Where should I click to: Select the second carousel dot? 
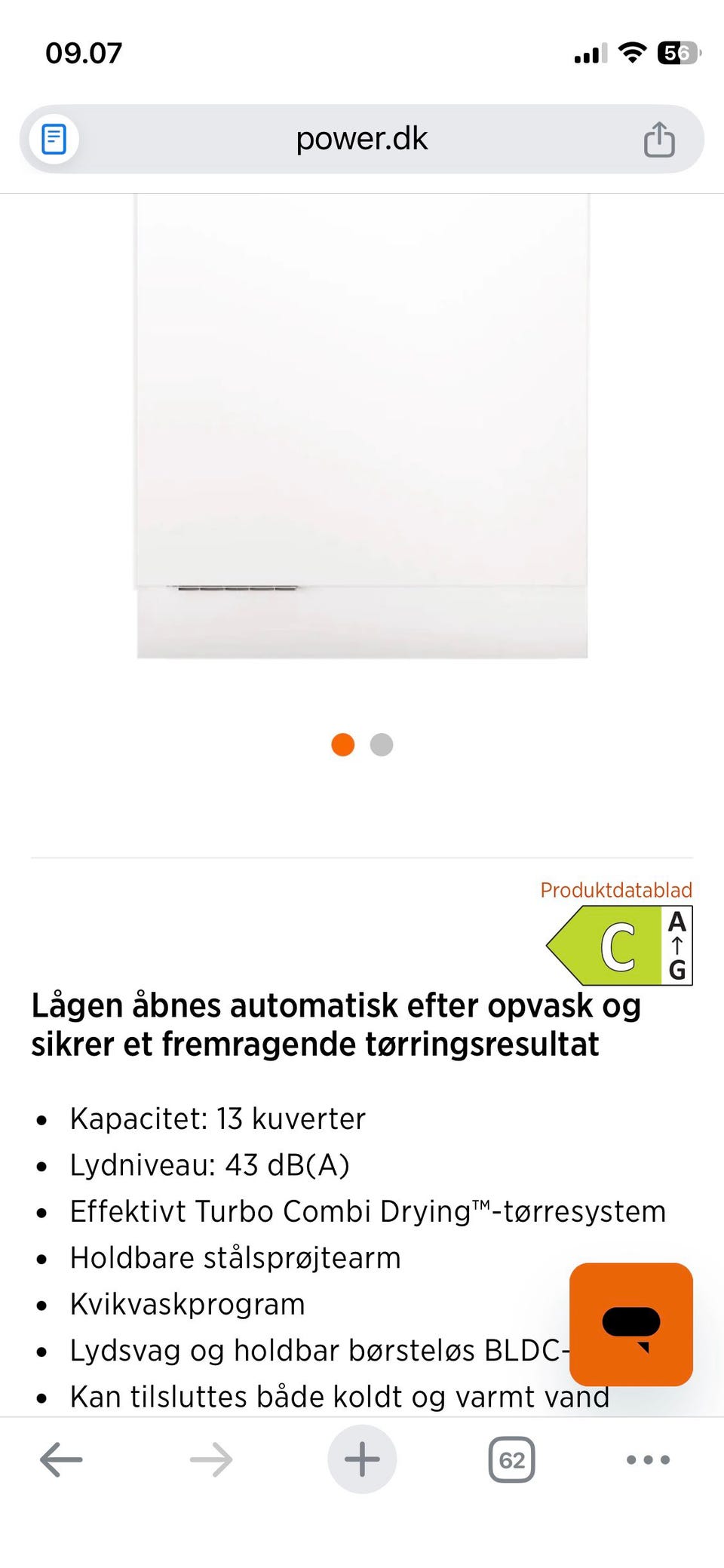pos(381,744)
